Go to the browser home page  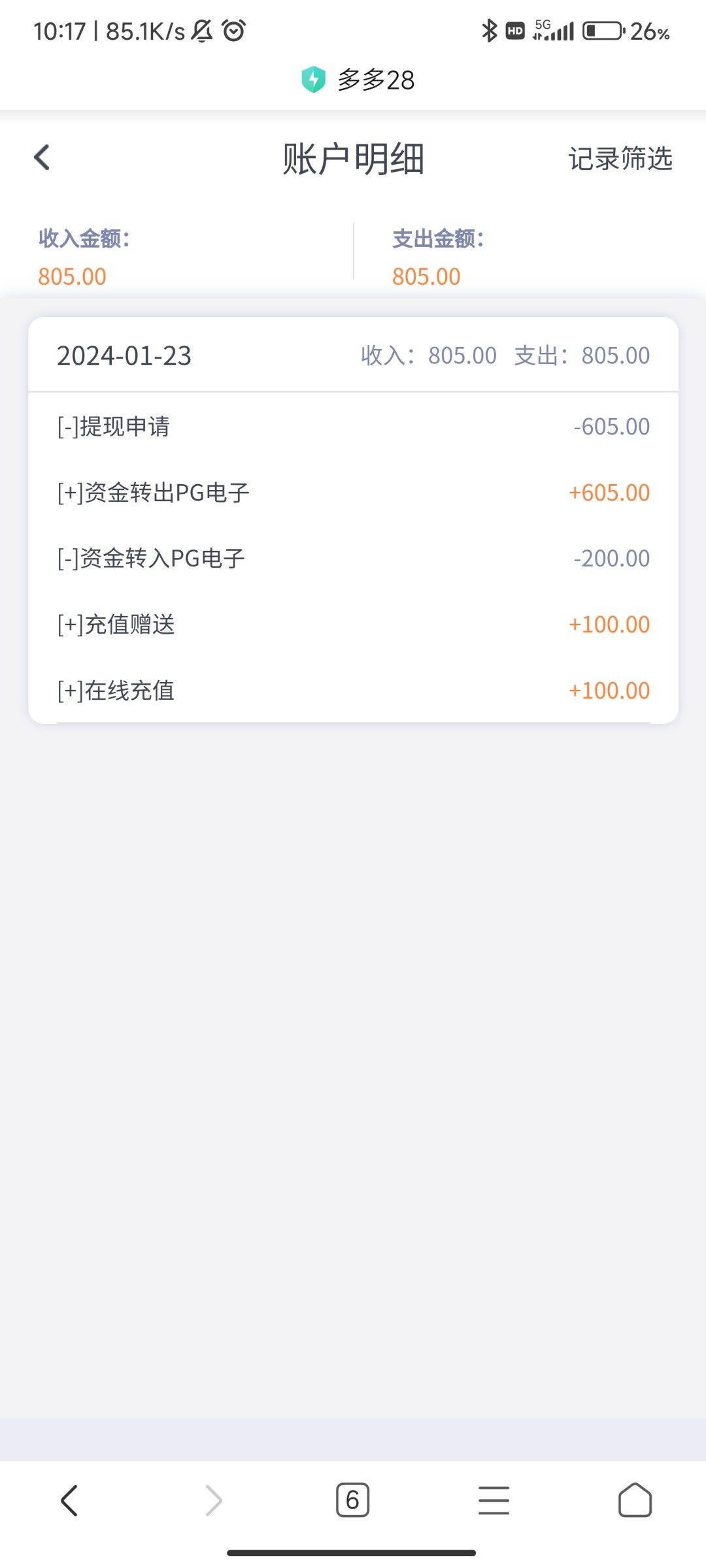[635, 1500]
